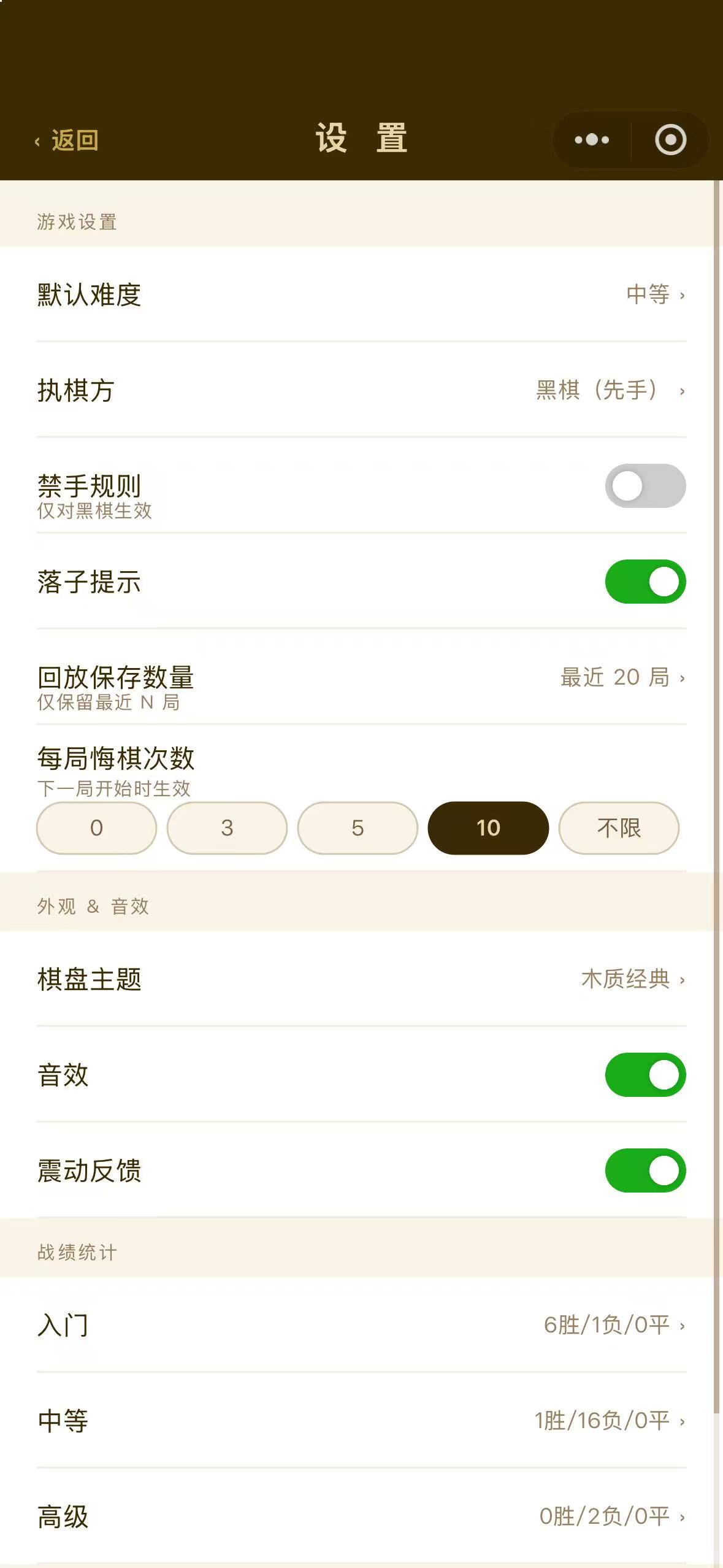
Task: Show 高级 level statistics
Action: [x=361, y=1516]
